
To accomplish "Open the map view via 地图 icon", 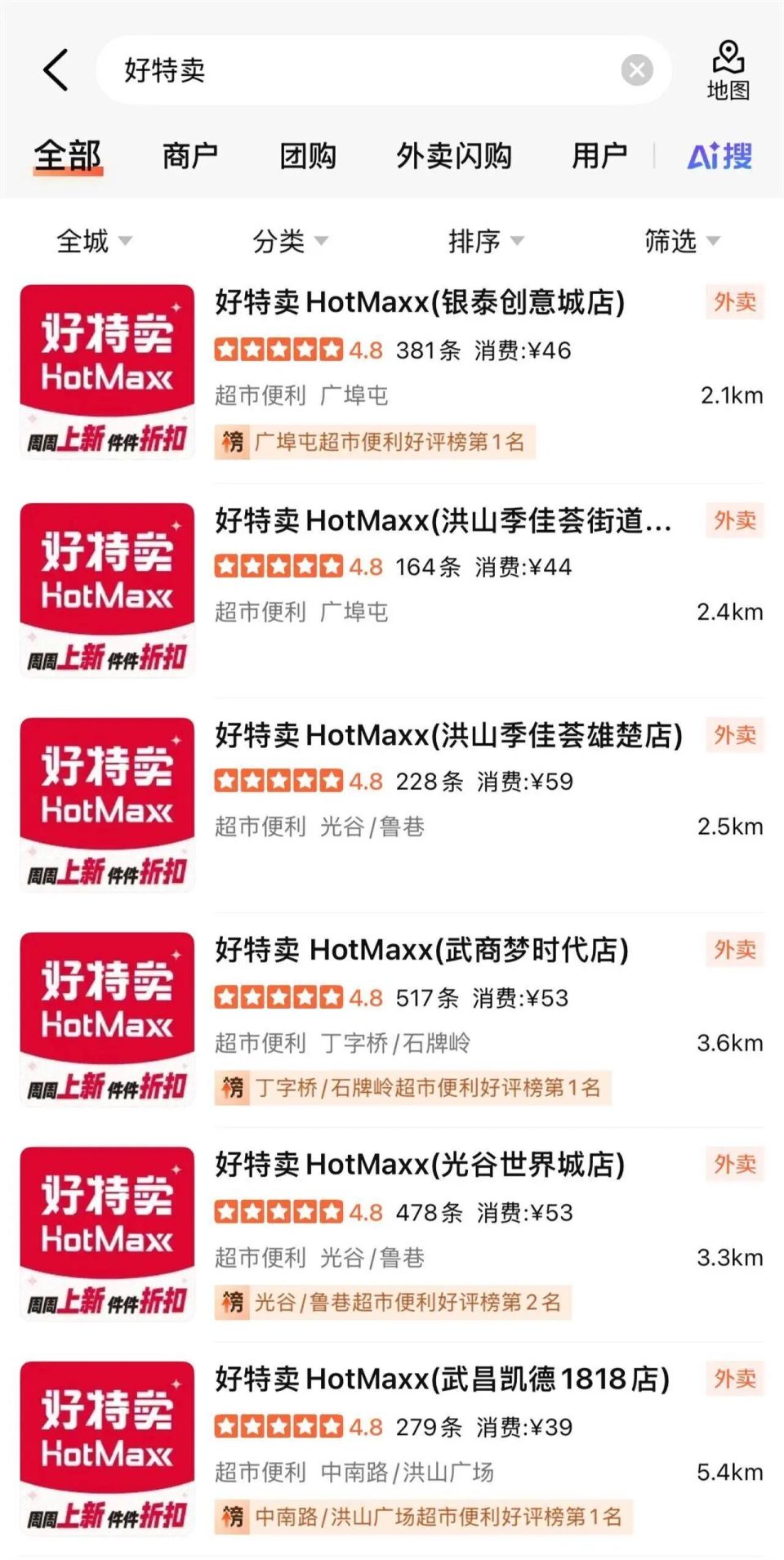I will click(729, 69).
